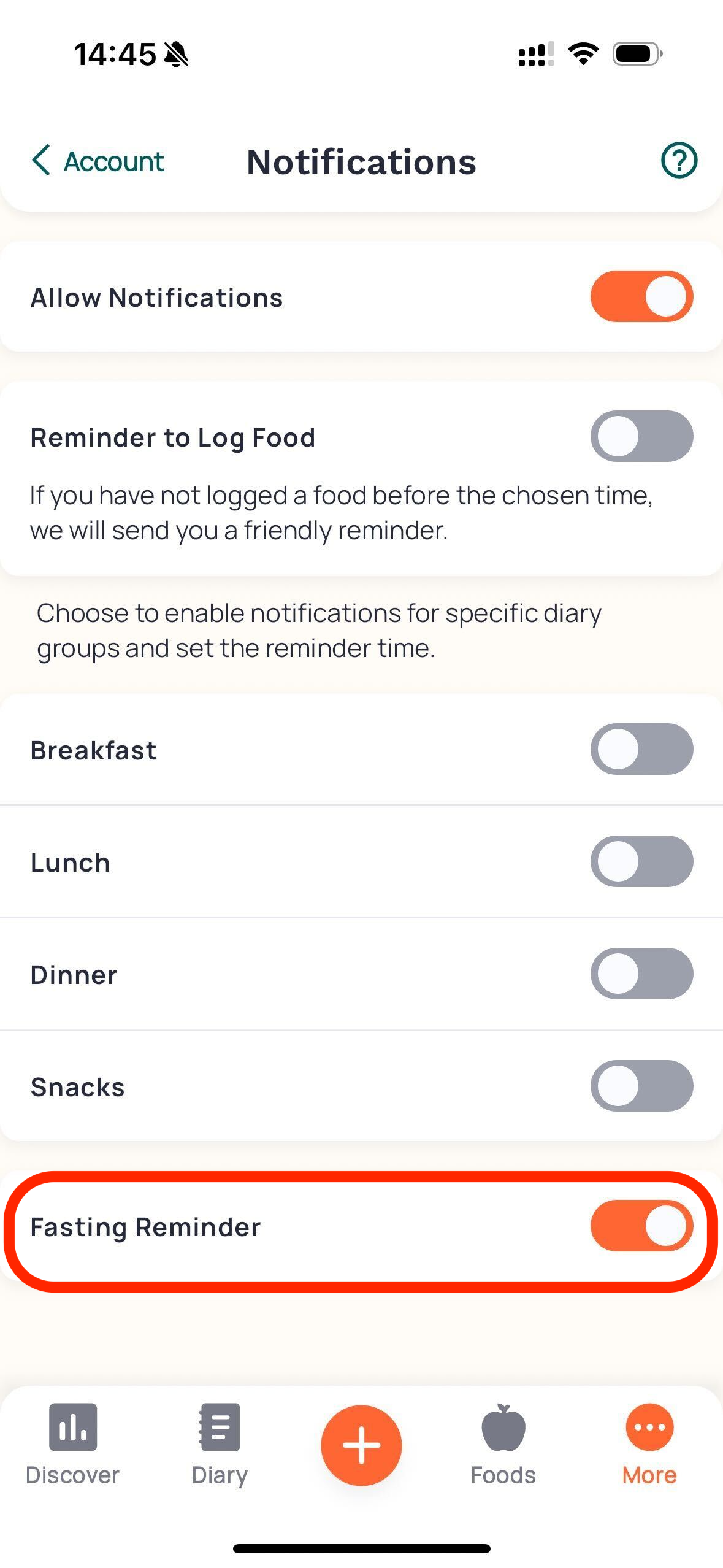Toggle the Breakfast reminder on

(641, 749)
